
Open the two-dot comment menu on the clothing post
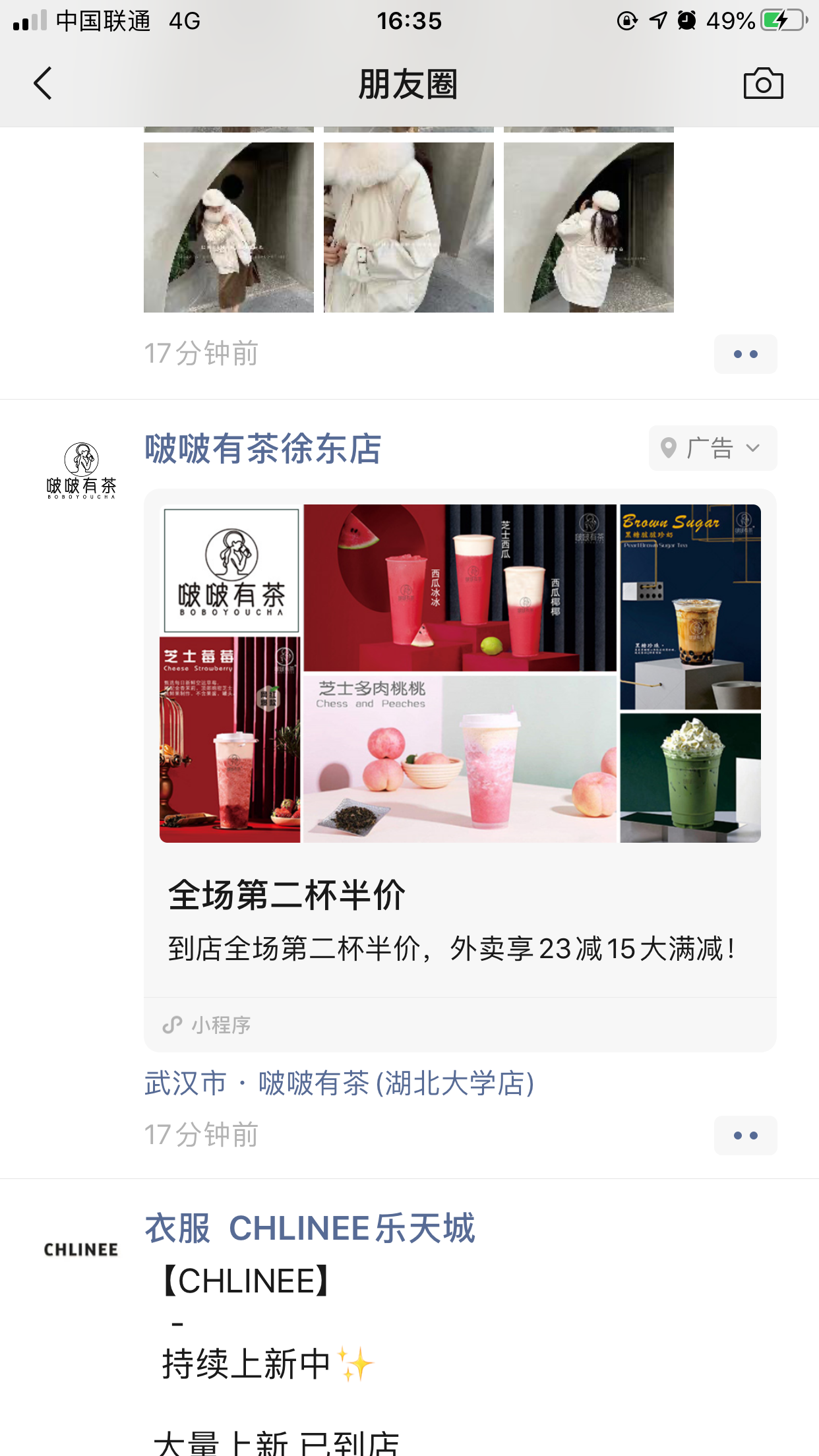click(x=745, y=354)
